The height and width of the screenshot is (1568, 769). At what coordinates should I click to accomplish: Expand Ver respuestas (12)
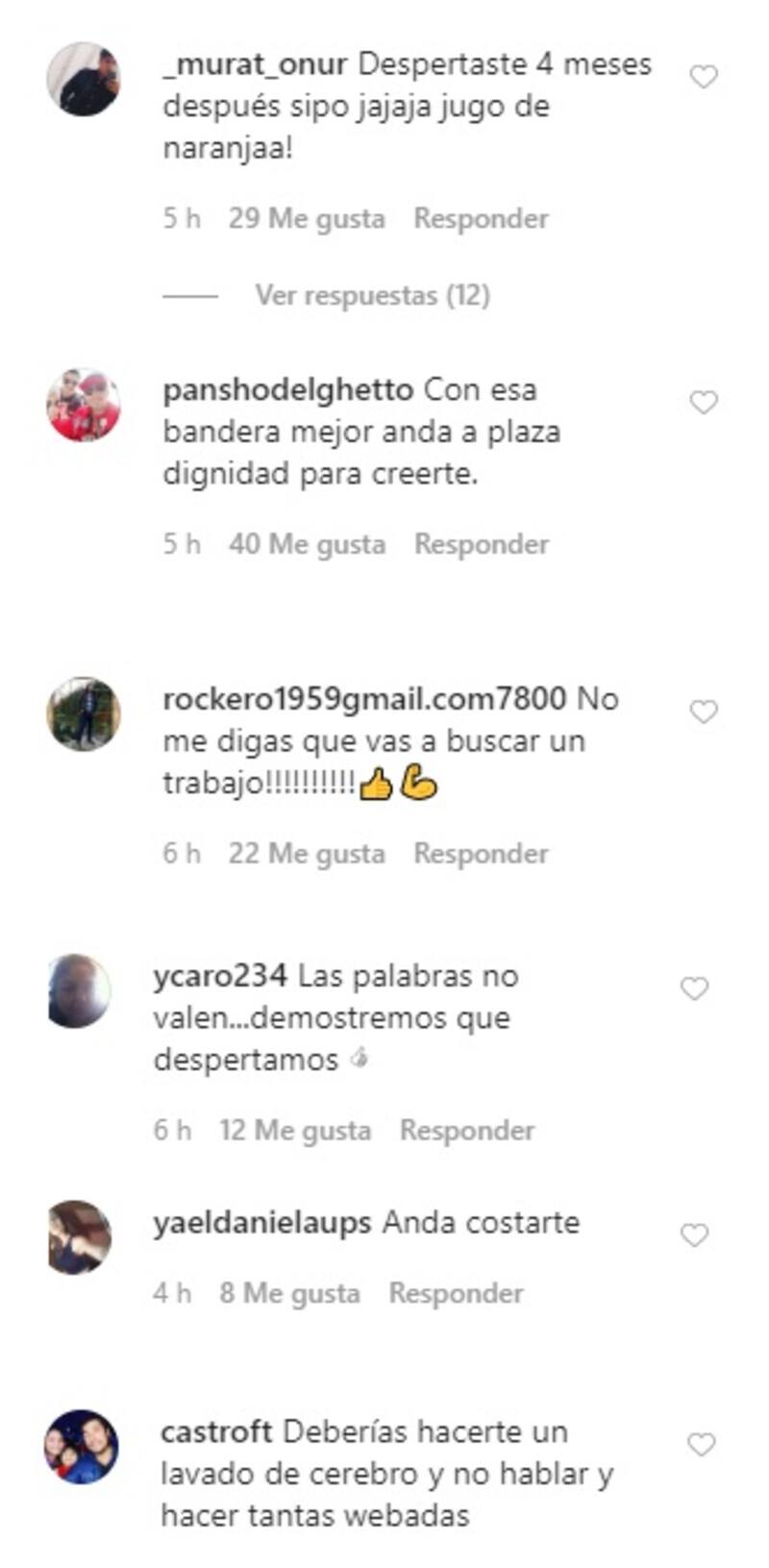(x=372, y=295)
